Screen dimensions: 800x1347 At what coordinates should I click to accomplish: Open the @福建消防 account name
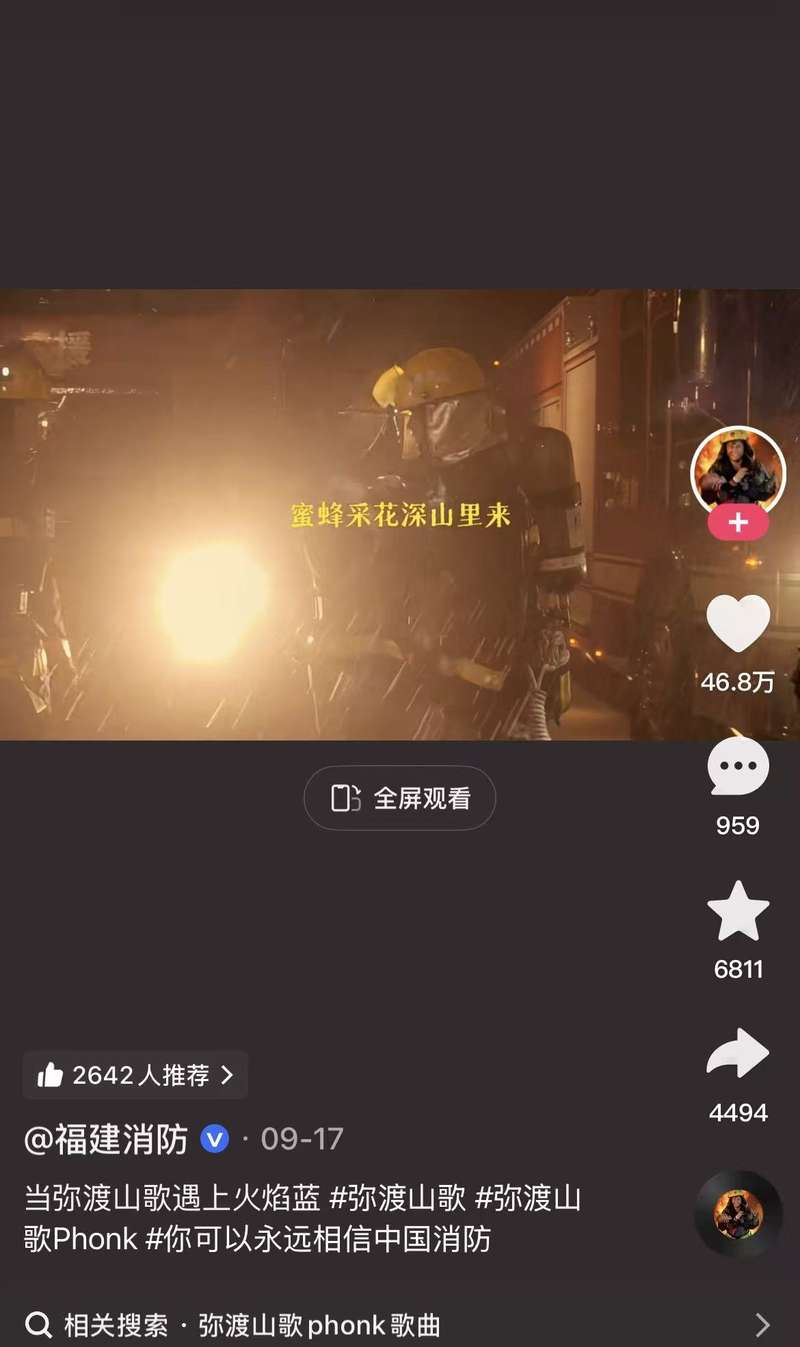point(107,1139)
